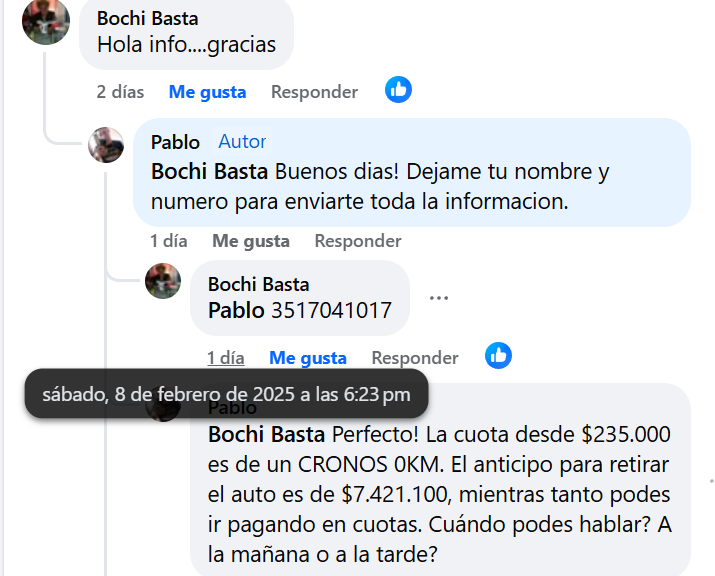Tap the "2 días" timestamp on first comment

(x=120, y=92)
